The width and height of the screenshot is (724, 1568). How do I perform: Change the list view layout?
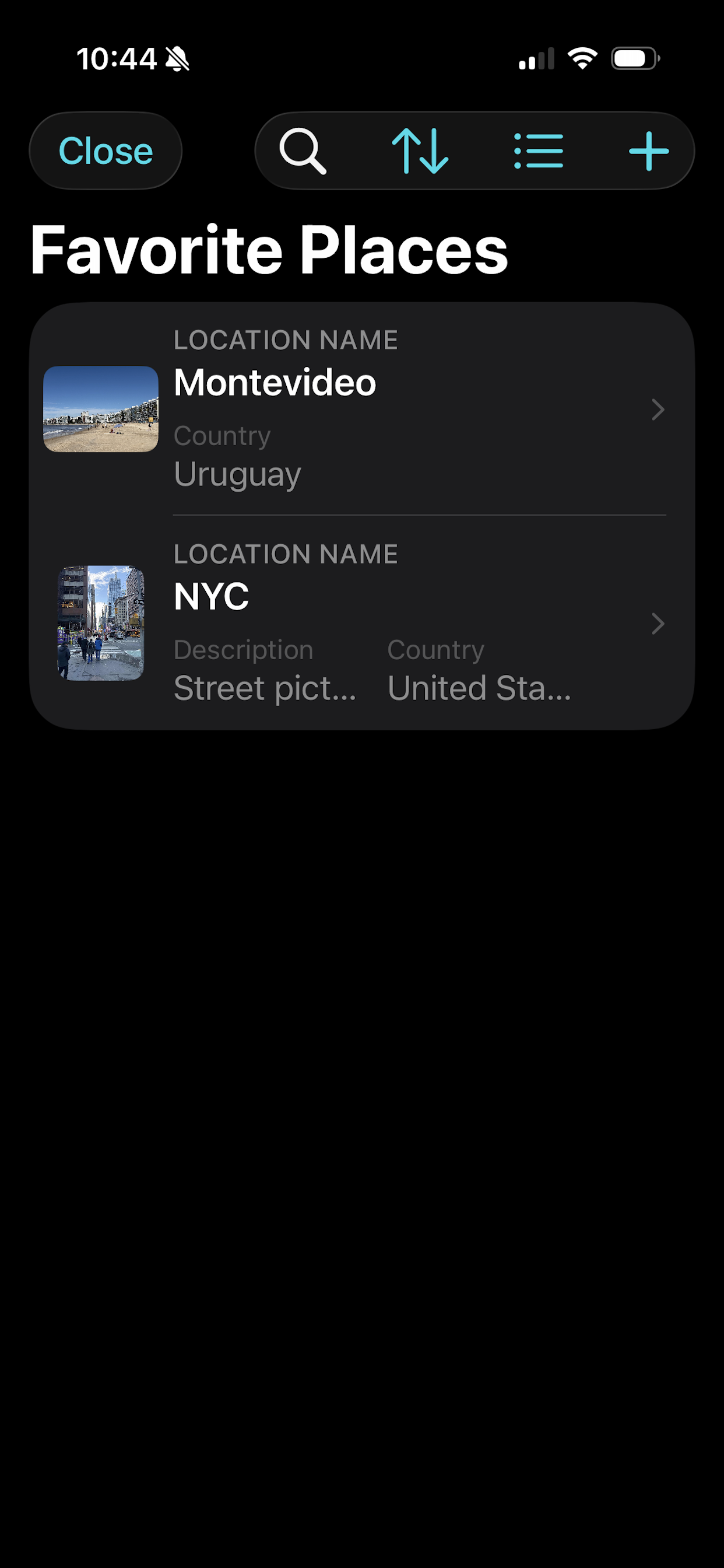539,151
